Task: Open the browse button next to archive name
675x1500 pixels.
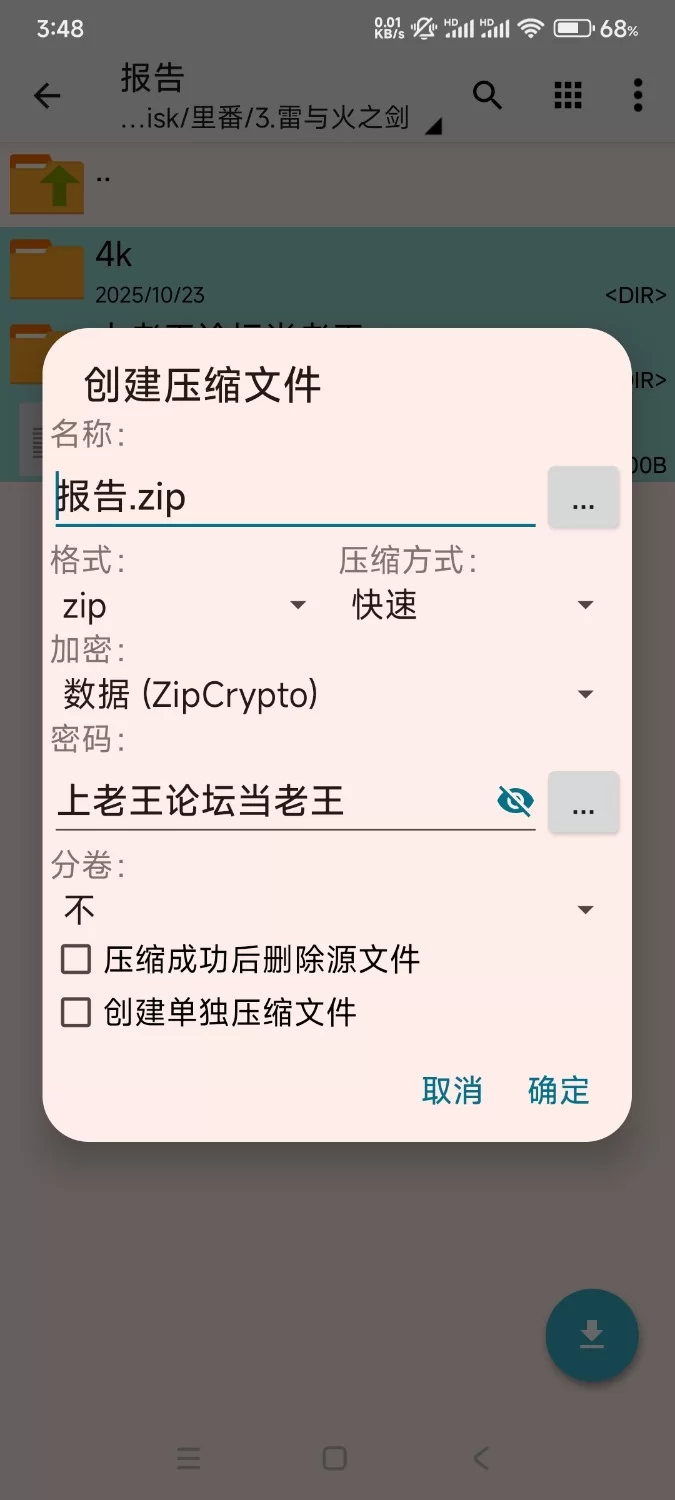Action: pos(583,498)
